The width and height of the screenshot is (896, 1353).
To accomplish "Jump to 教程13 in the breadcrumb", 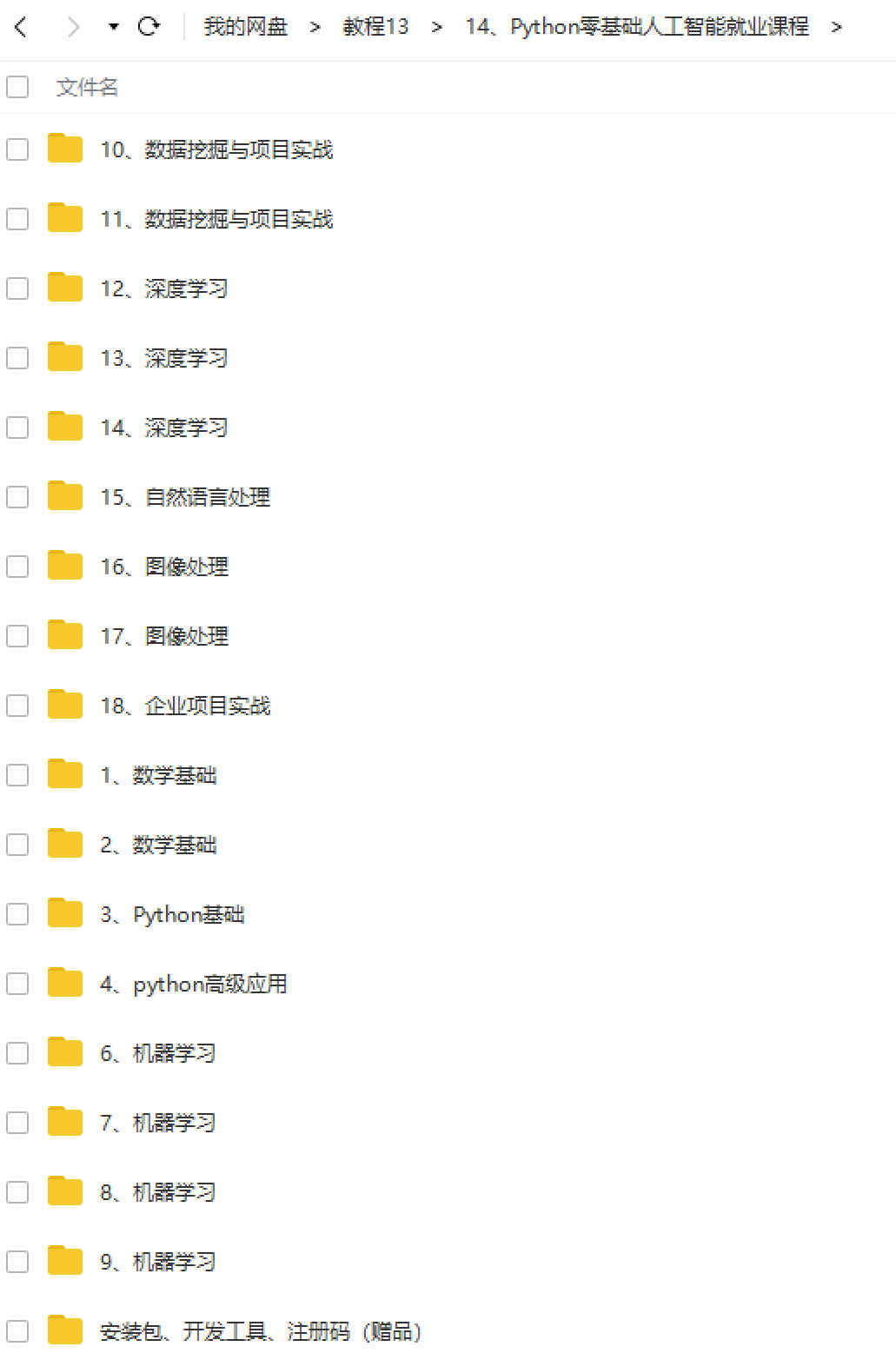I will click(375, 27).
